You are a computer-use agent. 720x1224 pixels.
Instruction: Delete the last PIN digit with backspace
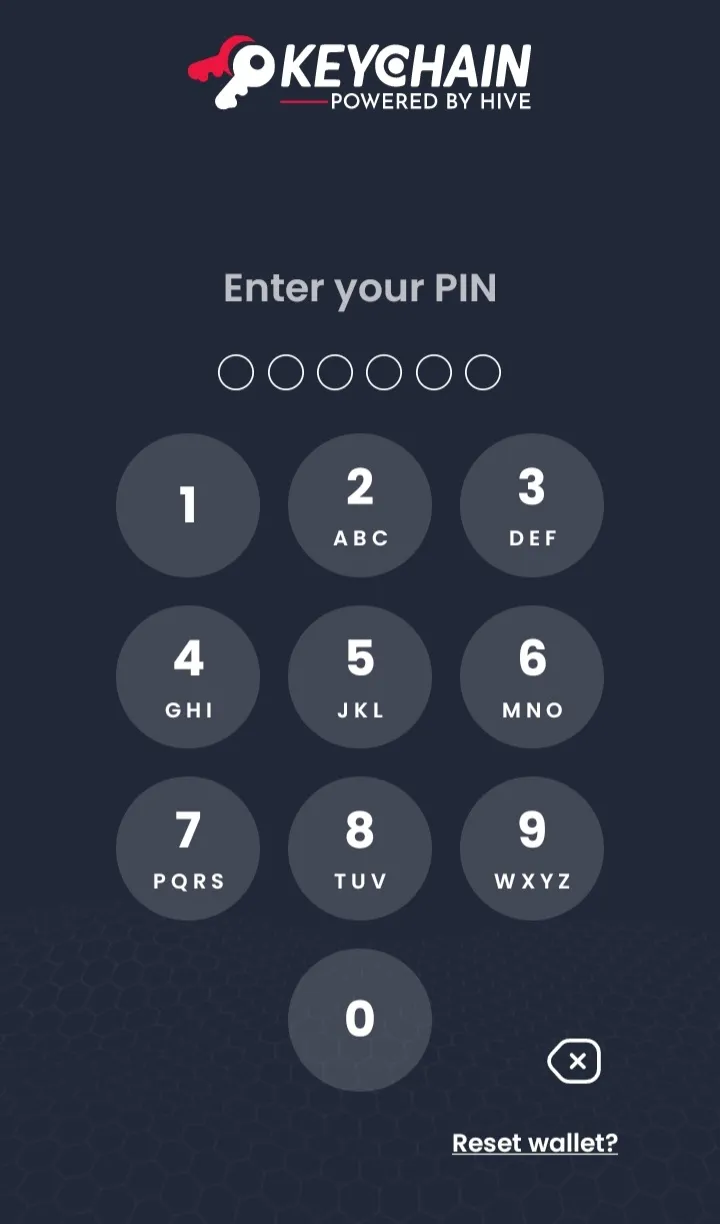(x=574, y=1061)
